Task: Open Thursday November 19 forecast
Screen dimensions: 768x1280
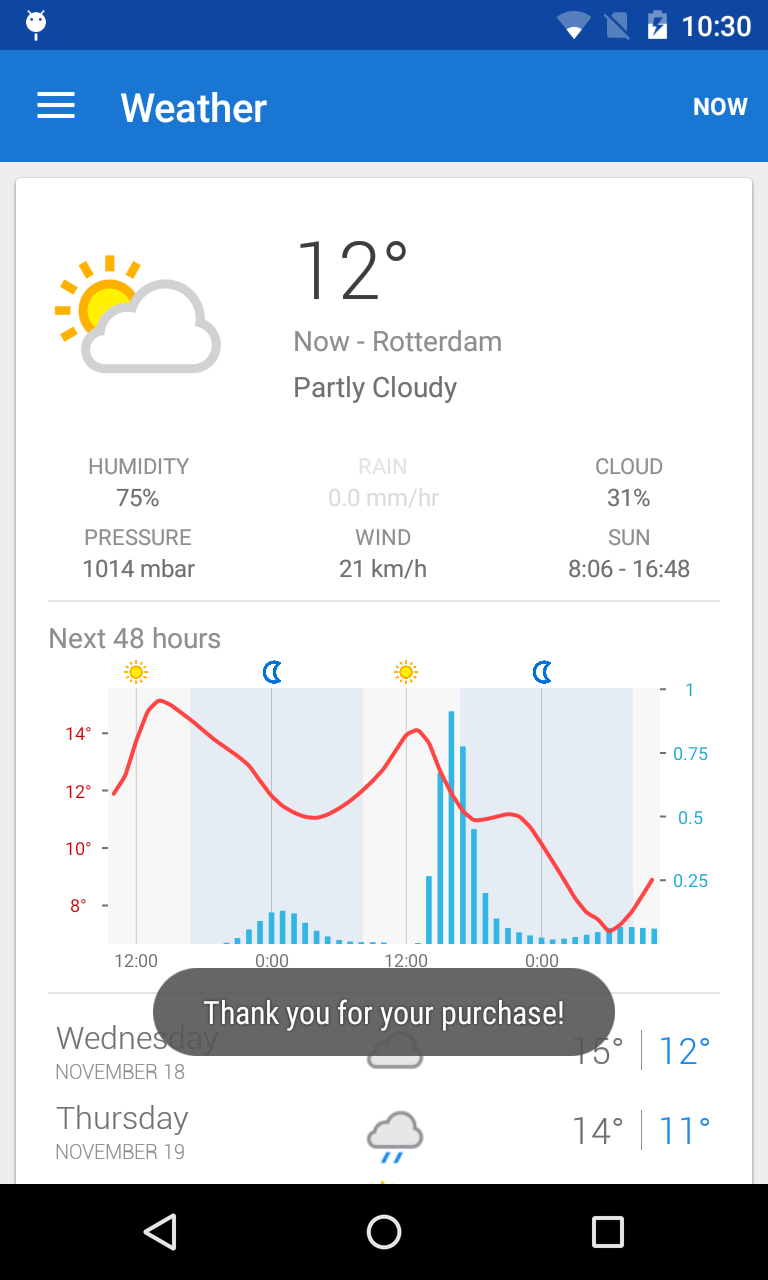Action: click(383, 1132)
